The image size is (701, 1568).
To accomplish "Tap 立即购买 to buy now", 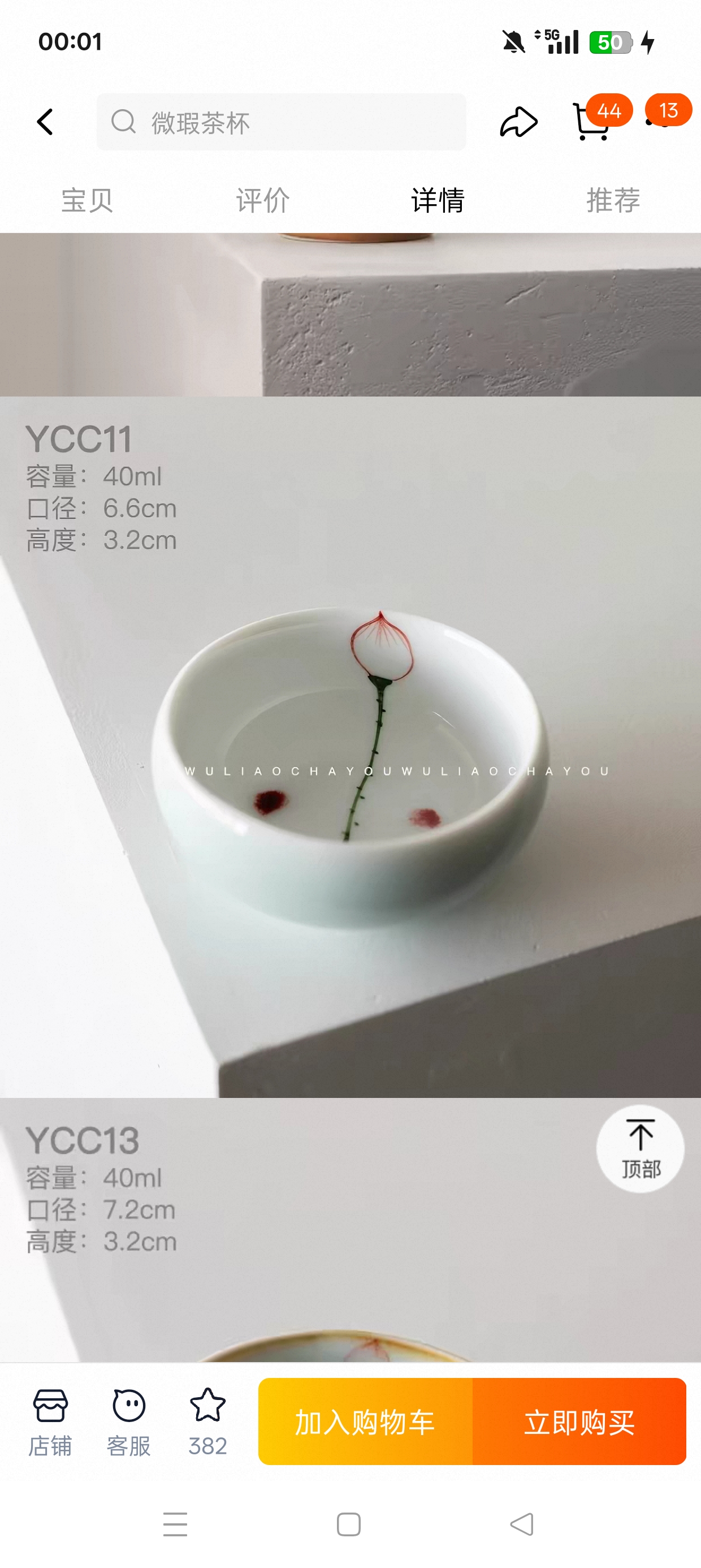I will point(580,1422).
